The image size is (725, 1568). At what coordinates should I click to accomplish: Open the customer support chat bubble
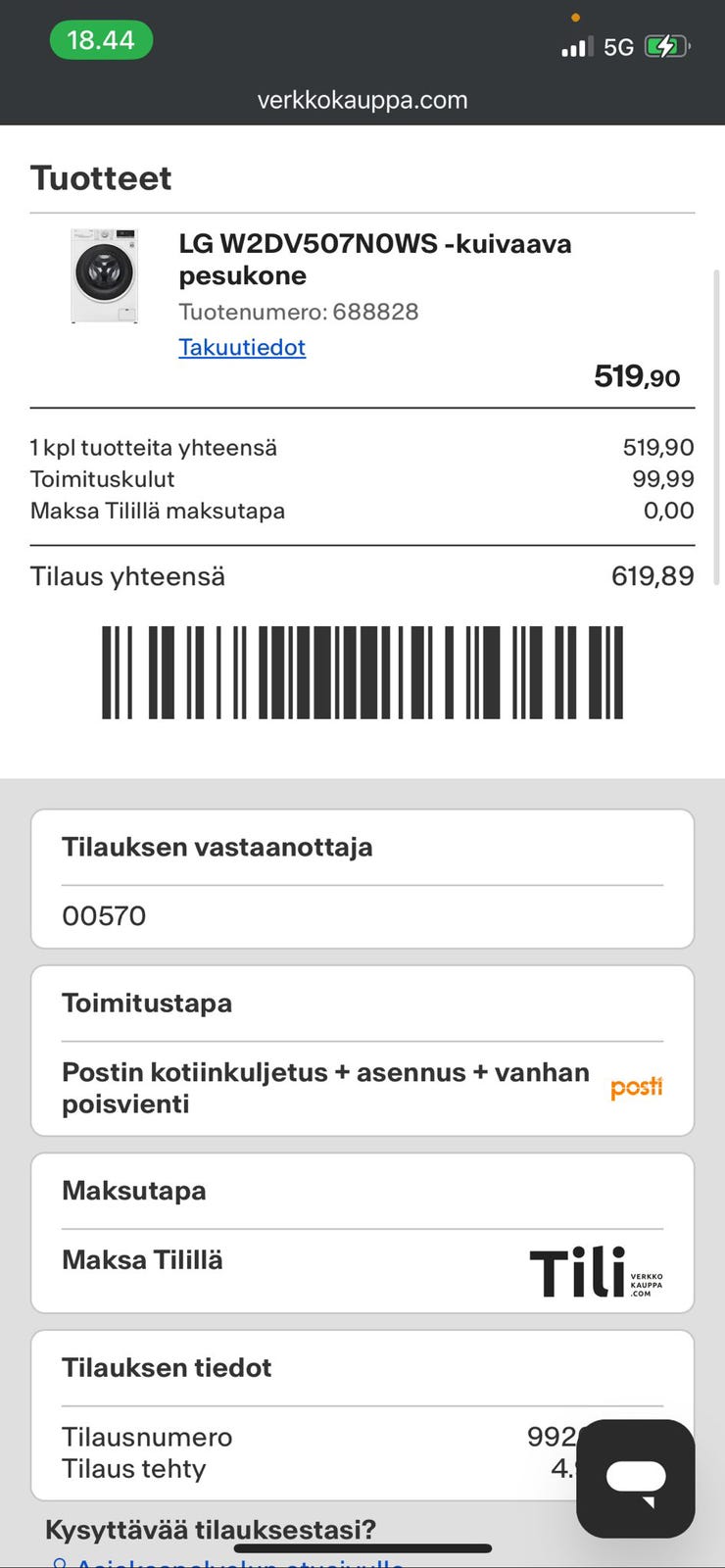coord(635,1478)
